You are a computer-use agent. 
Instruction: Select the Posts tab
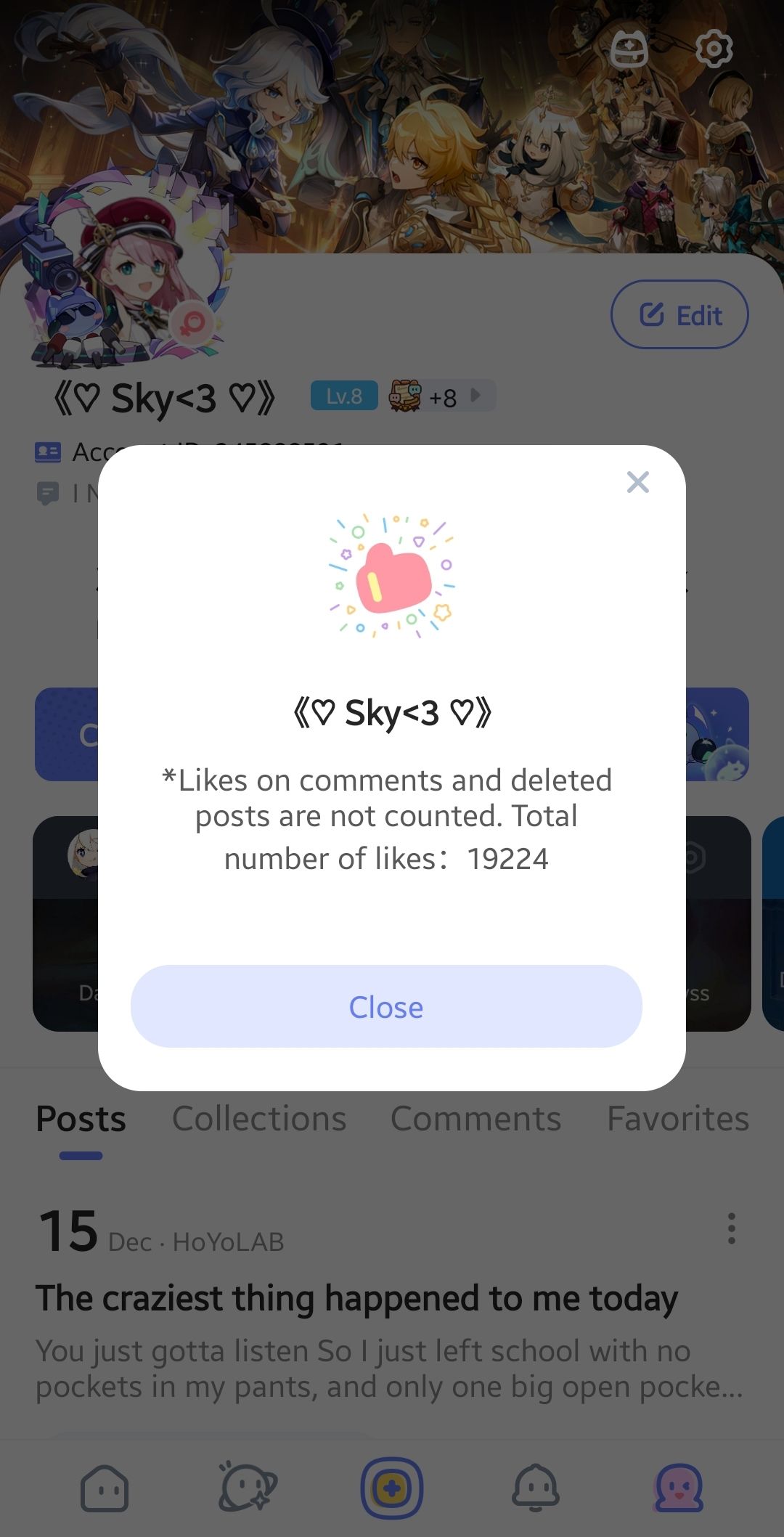coord(81,1119)
